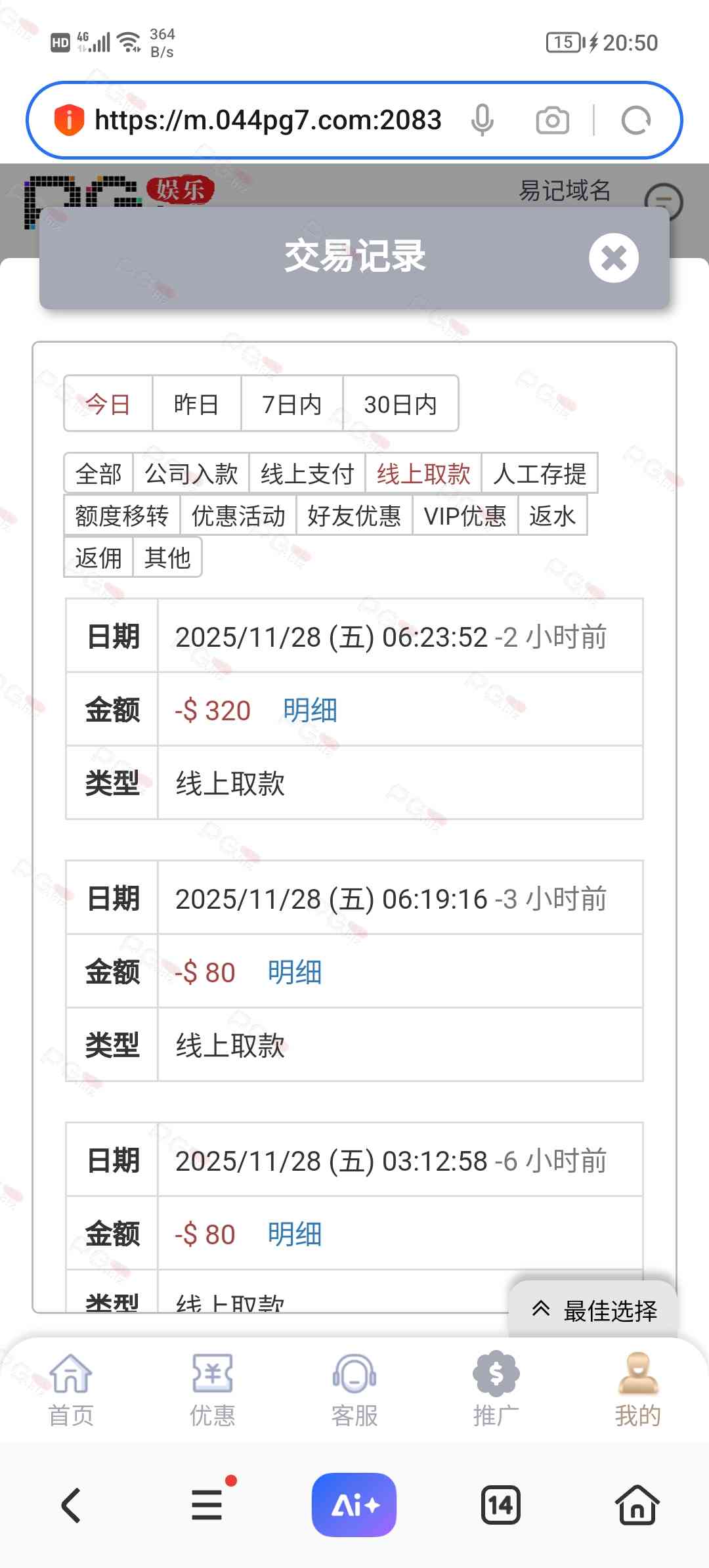This screenshot has height=1568, width=709.
Task: Show 线上支付 transactions
Action: [x=307, y=473]
